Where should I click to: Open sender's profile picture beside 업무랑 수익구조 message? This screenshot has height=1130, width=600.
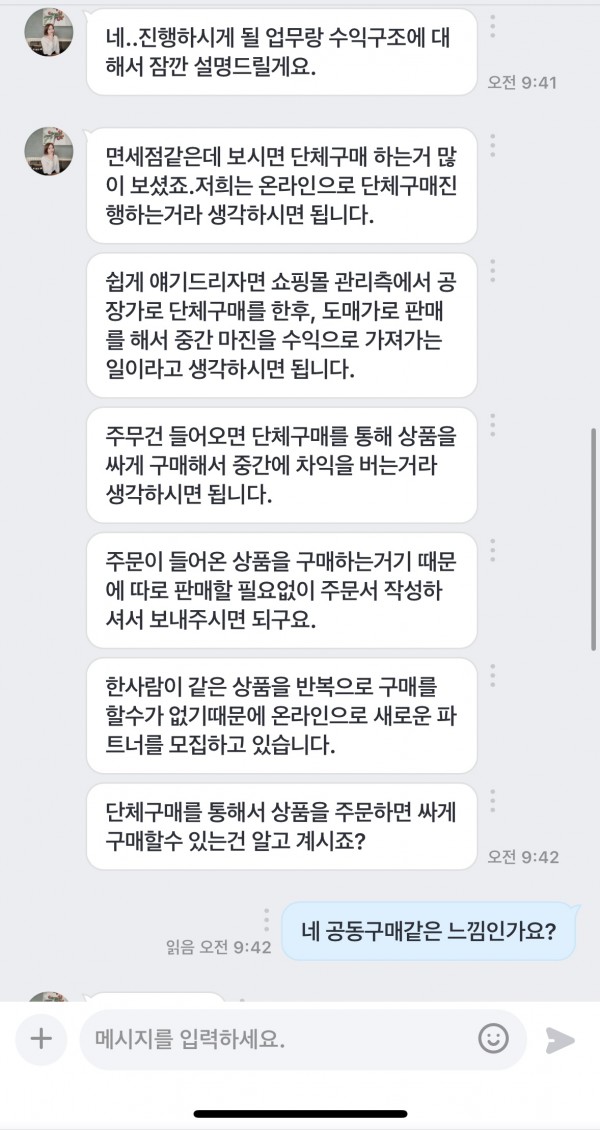coord(49,33)
